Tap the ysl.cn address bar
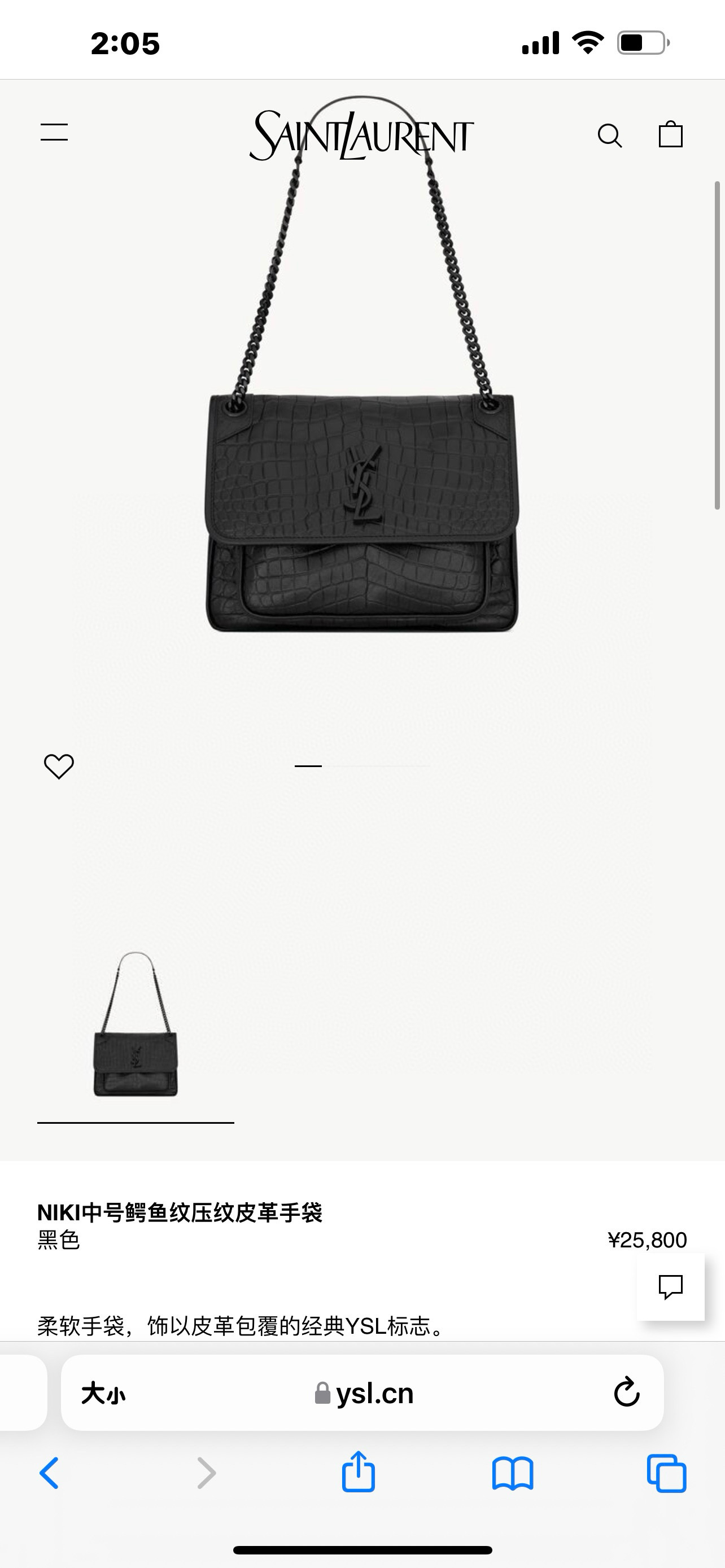Image resolution: width=725 pixels, height=1568 pixels. 364,1393
